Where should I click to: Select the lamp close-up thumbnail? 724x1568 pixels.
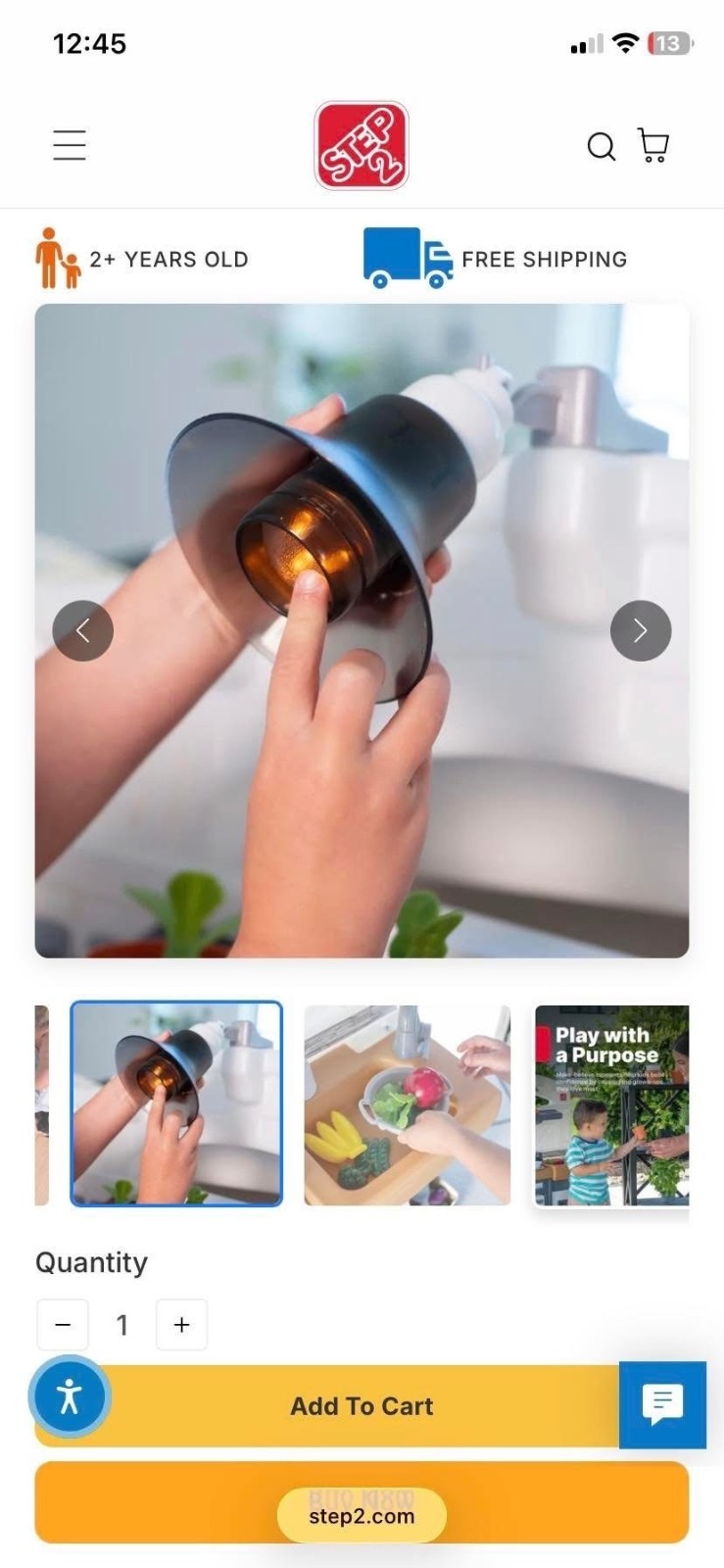point(176,1103)
